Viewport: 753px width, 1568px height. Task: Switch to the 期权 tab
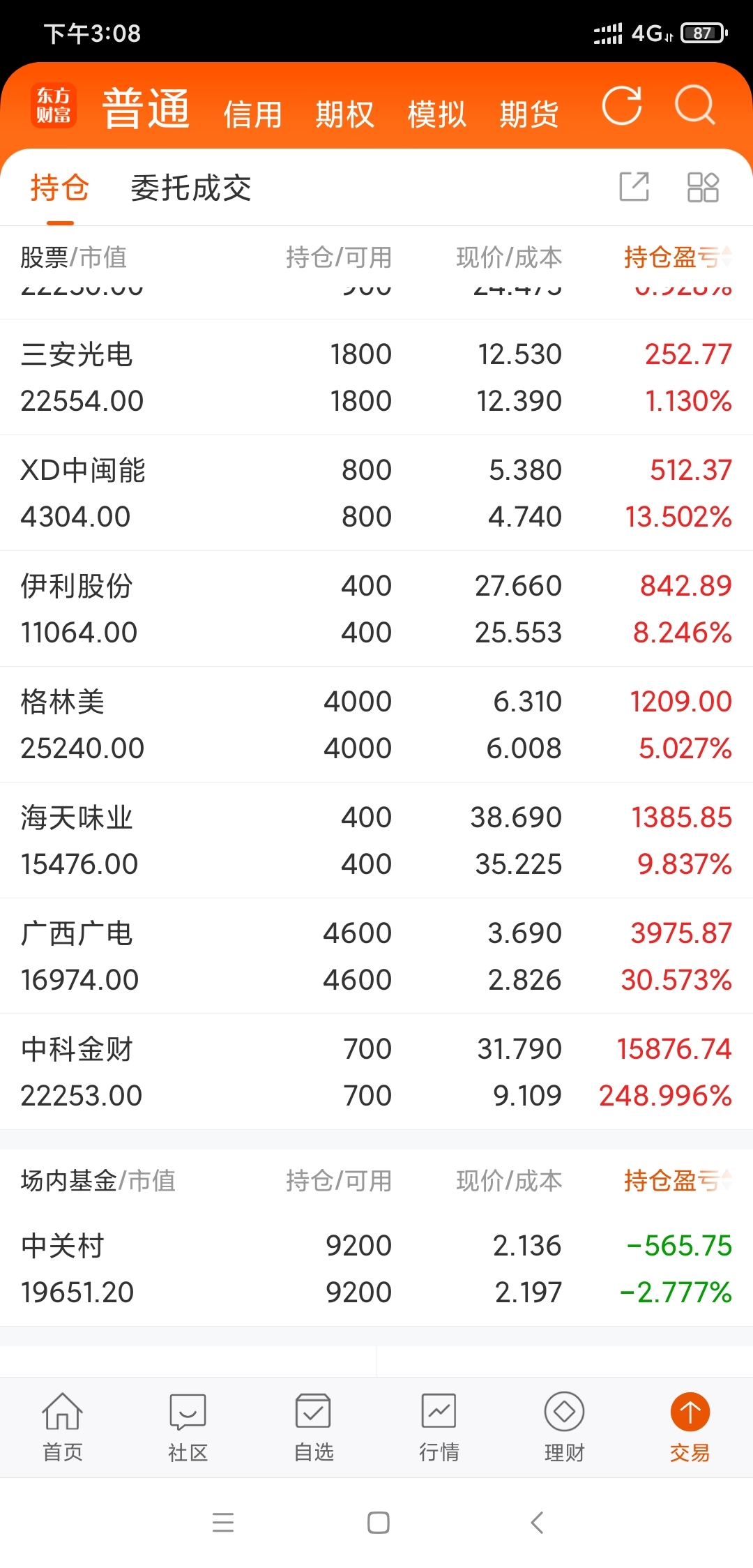(344, 114)
